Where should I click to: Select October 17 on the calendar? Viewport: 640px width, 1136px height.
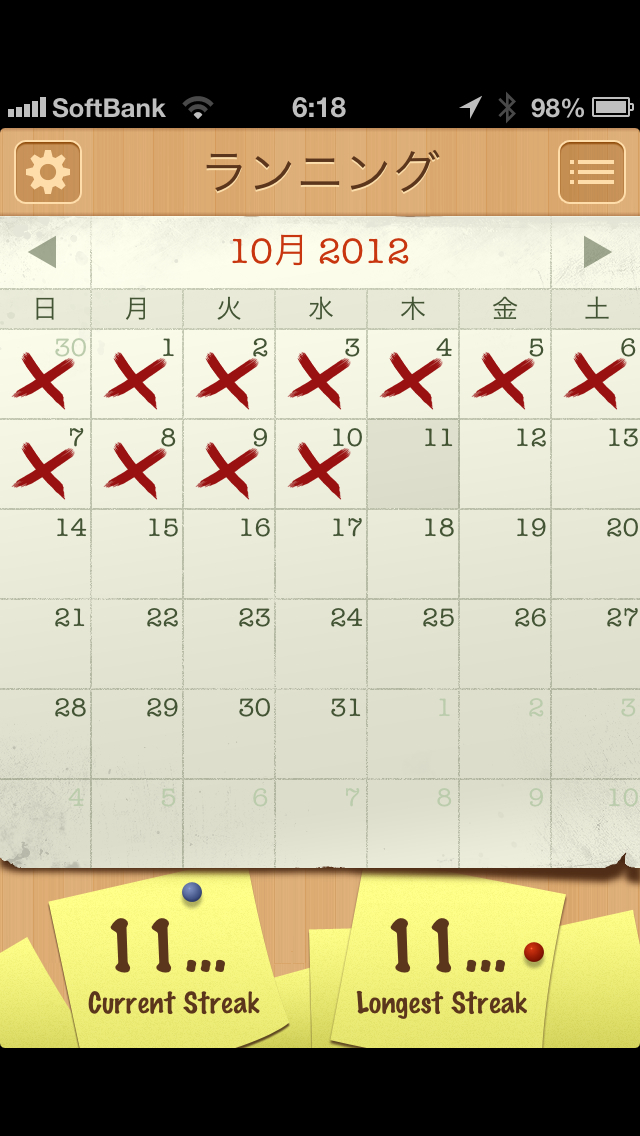[321, 555]
